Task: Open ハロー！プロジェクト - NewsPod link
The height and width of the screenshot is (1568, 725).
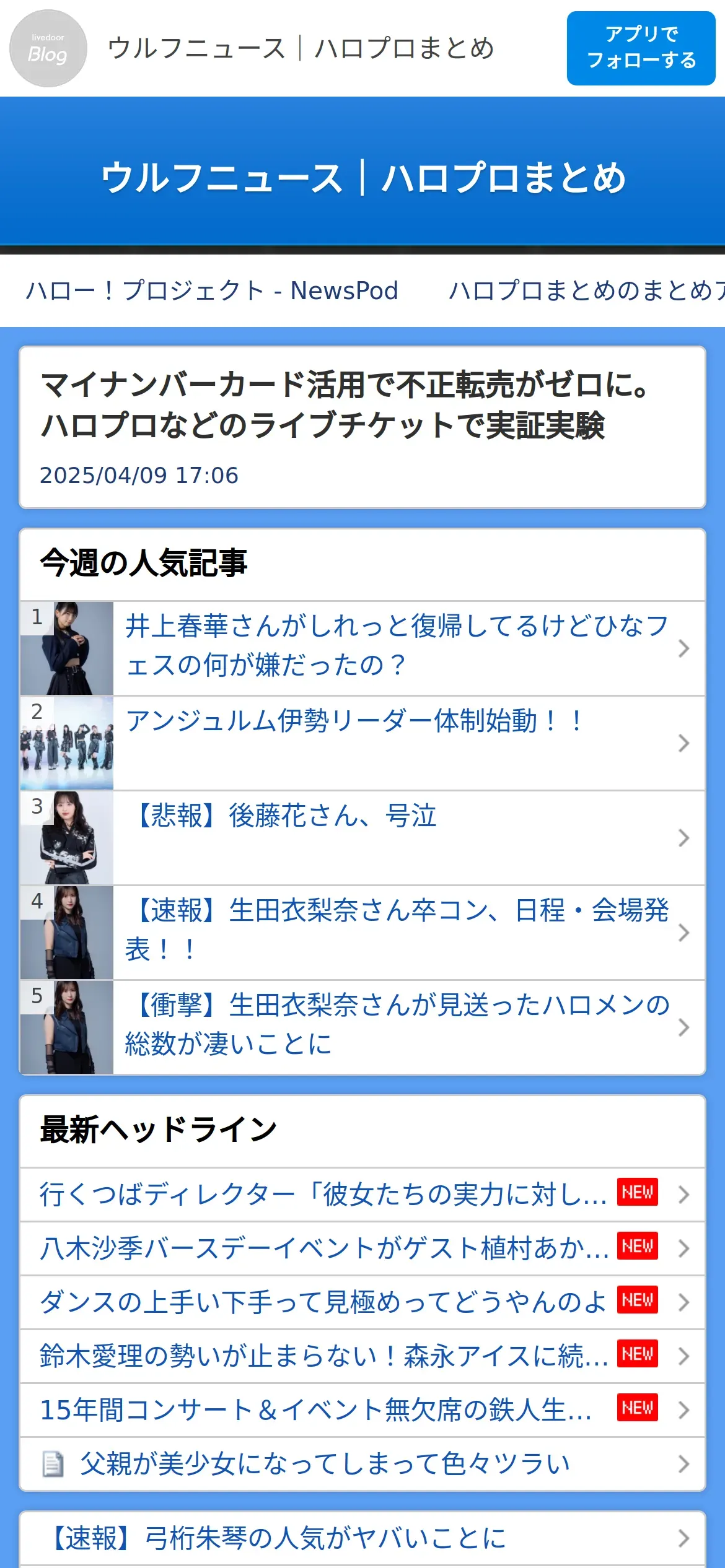Action: pyautogui.click(x=212, y=290)
